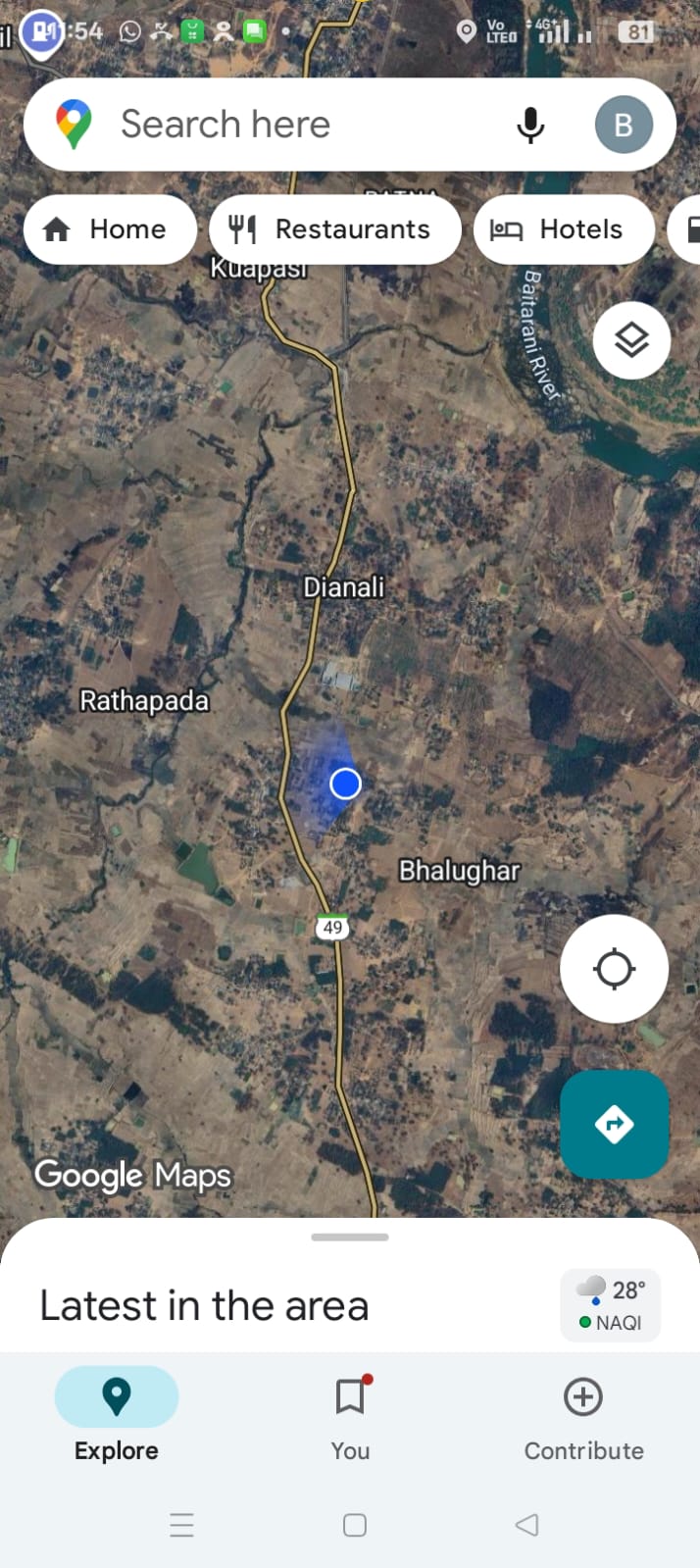Tap the blue current location dot
The height and width of the screenshot is (1568, 700).
pos(345,784)
